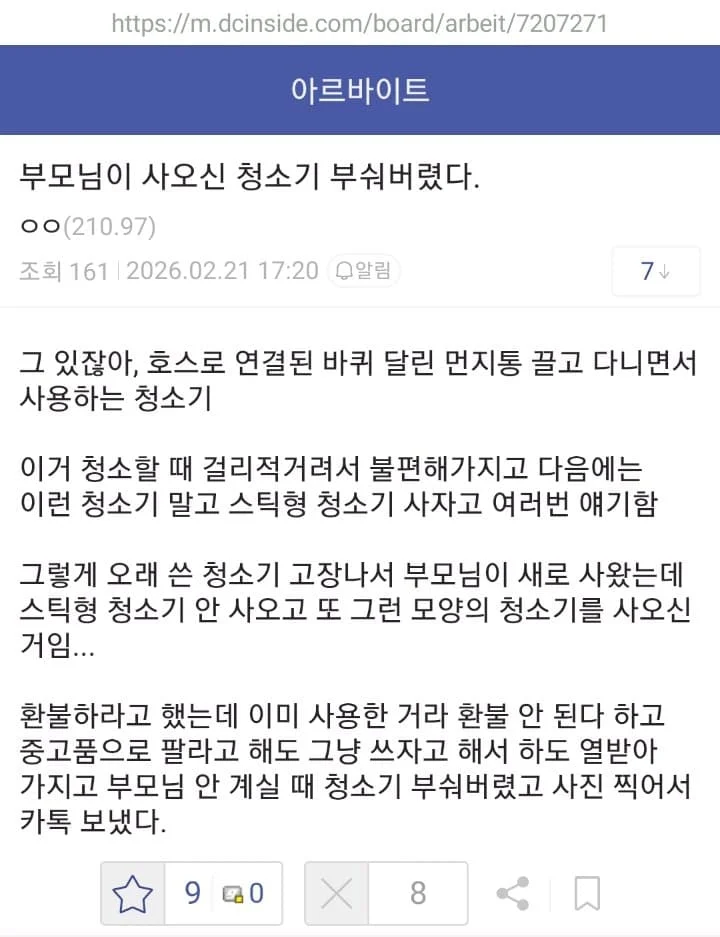Share this post
This screenshot has width=720, height=937.
click(x=513, y=893)
